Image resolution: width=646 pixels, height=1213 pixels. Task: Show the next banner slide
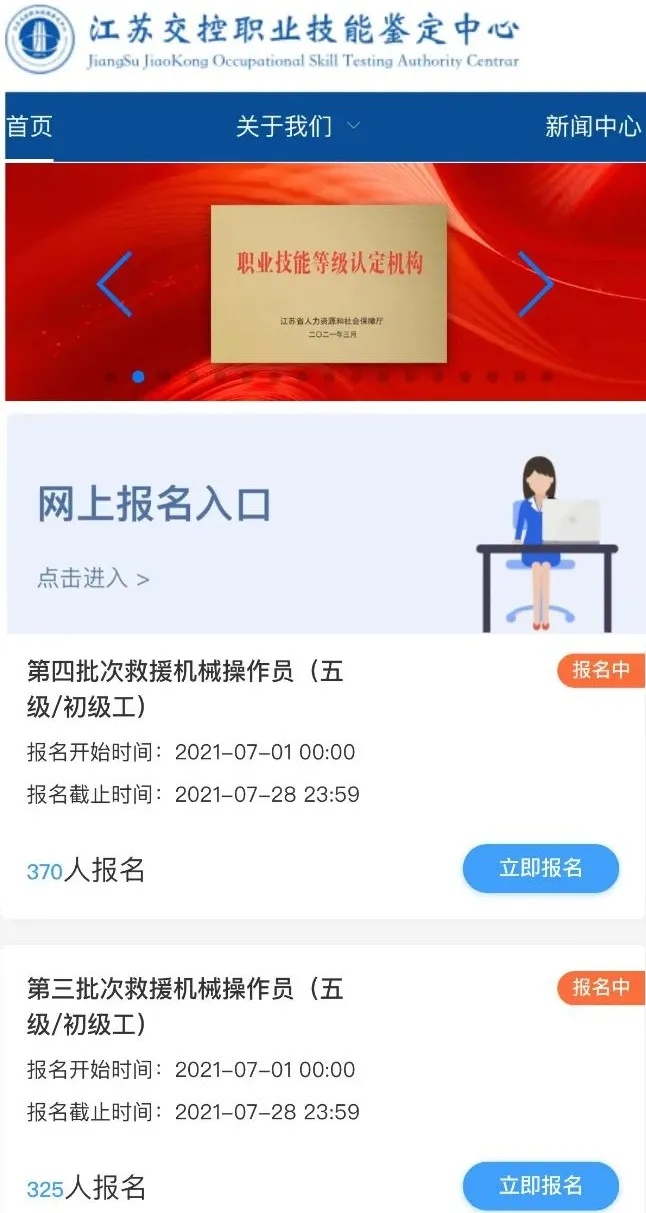point(535,284)
